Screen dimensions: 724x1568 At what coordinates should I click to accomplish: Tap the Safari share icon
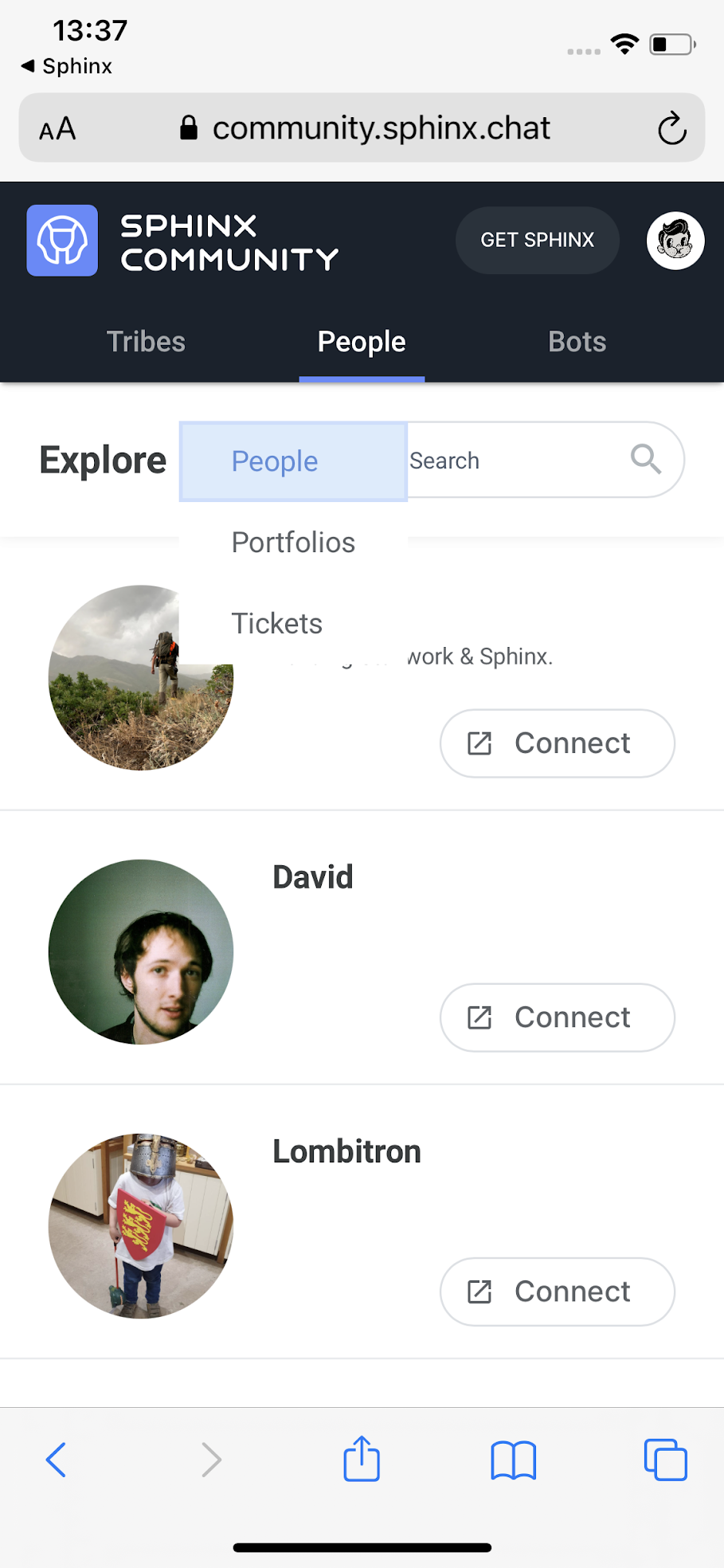361,1460
